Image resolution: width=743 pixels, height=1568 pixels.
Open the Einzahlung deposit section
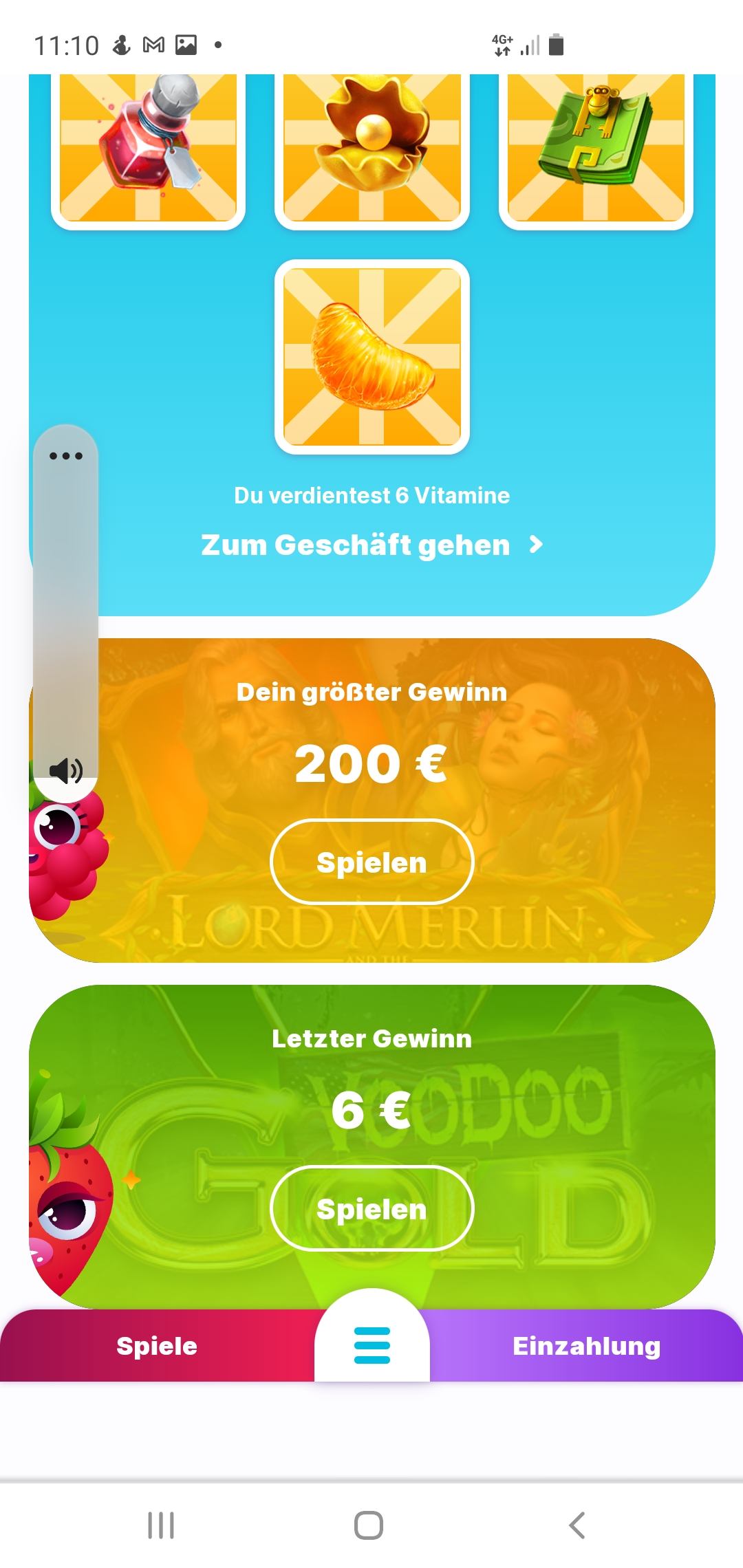point(586,1346)
